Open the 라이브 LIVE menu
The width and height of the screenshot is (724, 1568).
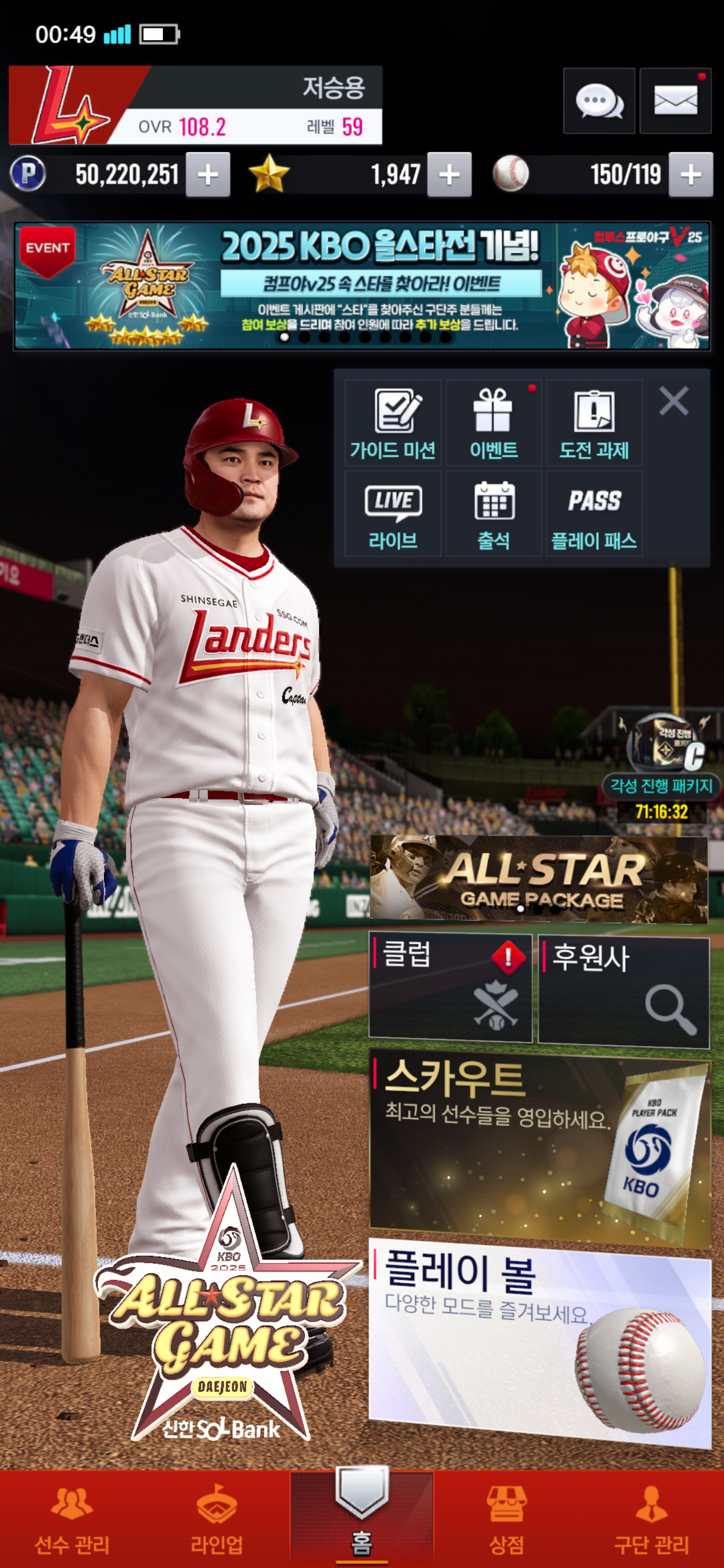coord(393,514)
